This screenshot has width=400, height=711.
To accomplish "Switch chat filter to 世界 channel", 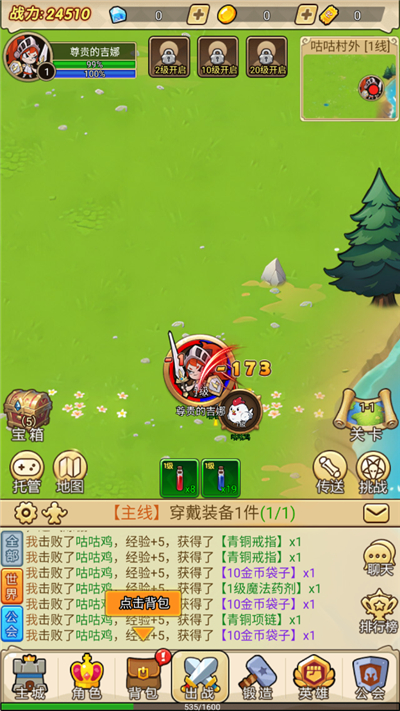I will click(12, 586).
